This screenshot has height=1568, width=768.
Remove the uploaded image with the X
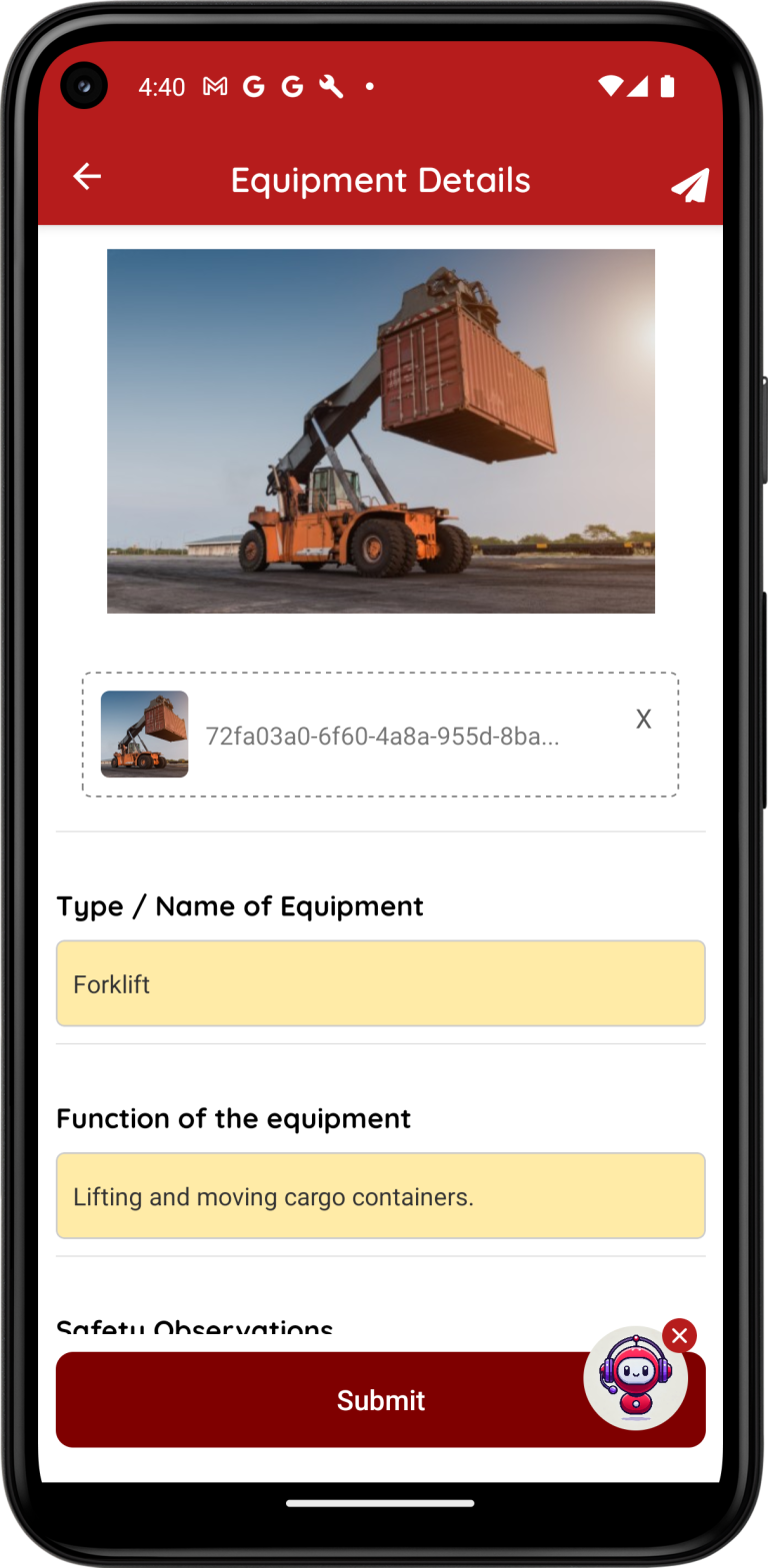pos(644,719)
